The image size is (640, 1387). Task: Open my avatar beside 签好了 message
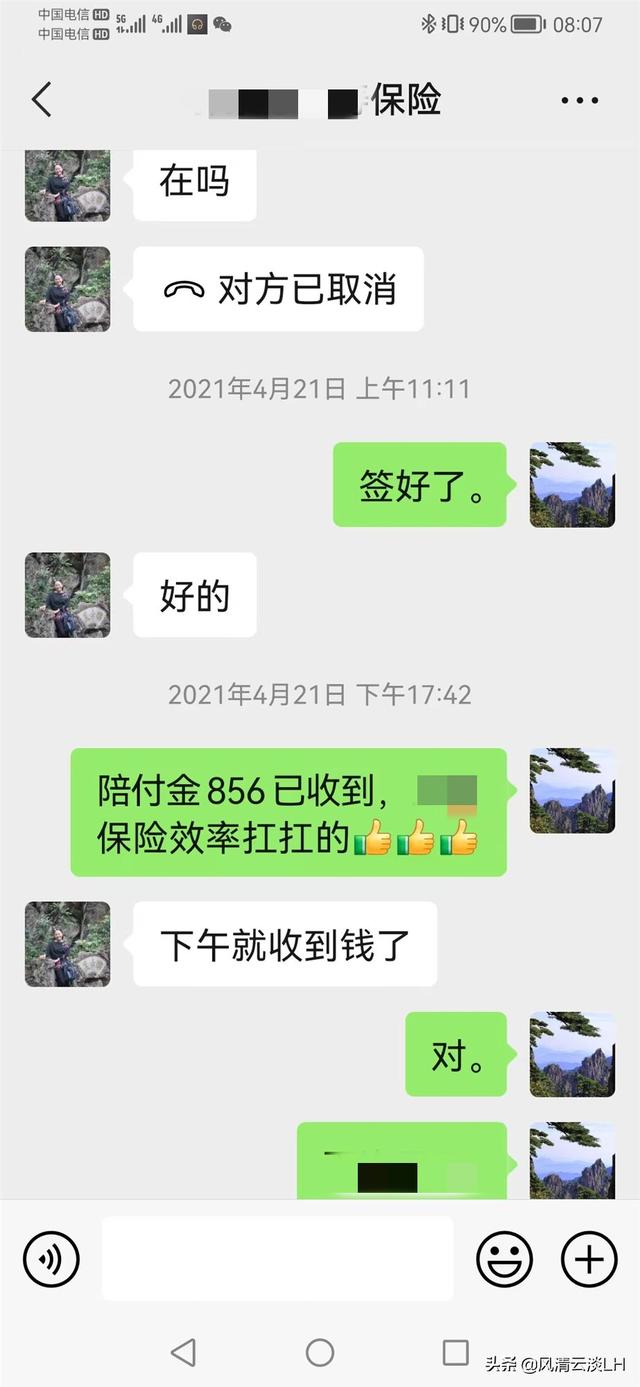572,484
